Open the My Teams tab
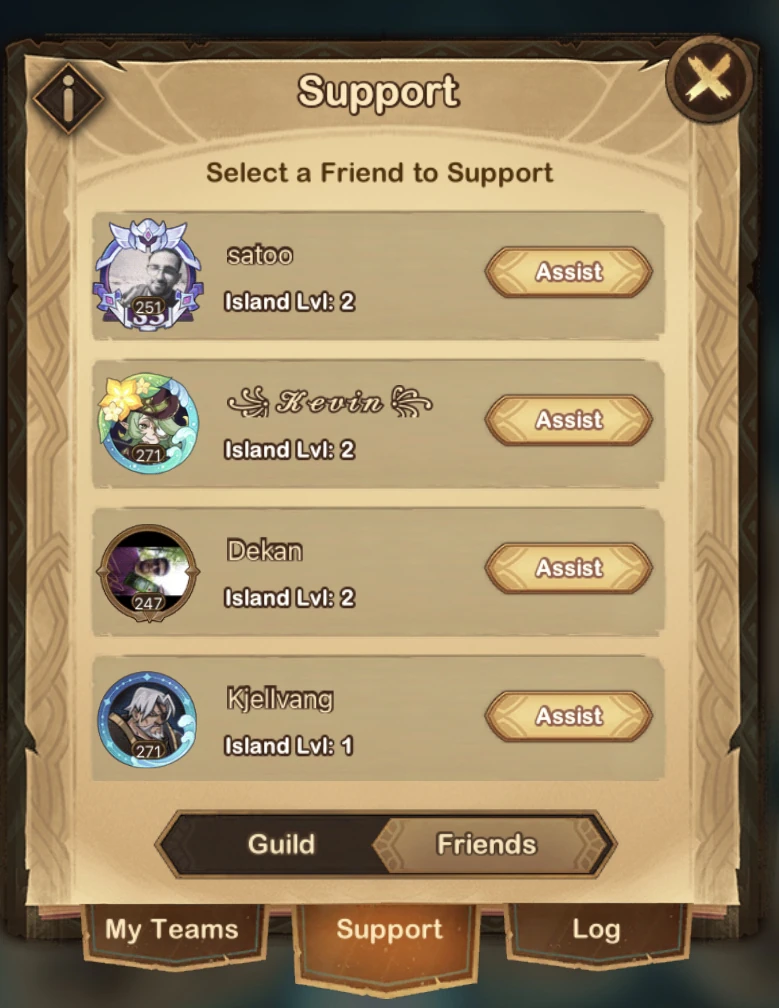 click(x=172, y=930)
